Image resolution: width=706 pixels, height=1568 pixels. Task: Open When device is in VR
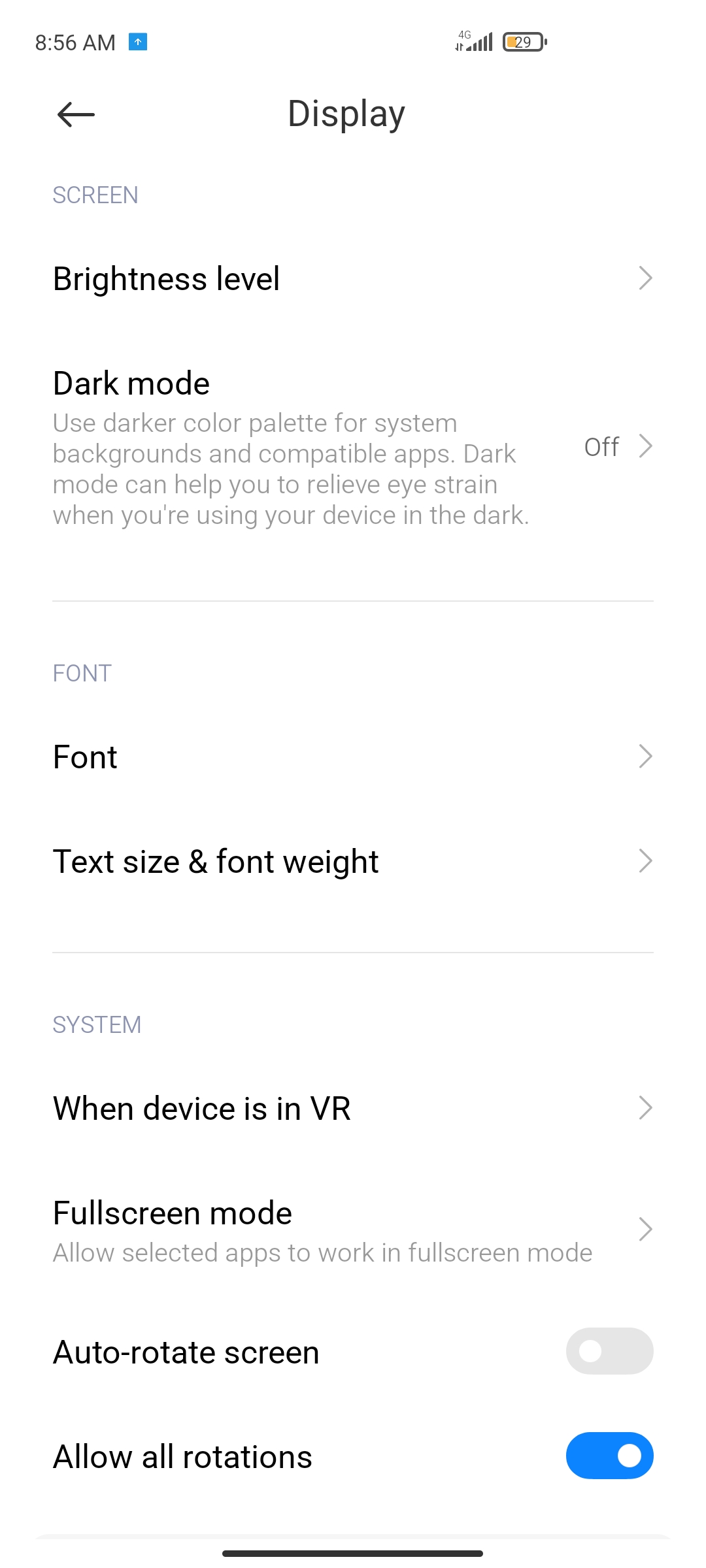pyautogui.click(x=353, y=1108)
